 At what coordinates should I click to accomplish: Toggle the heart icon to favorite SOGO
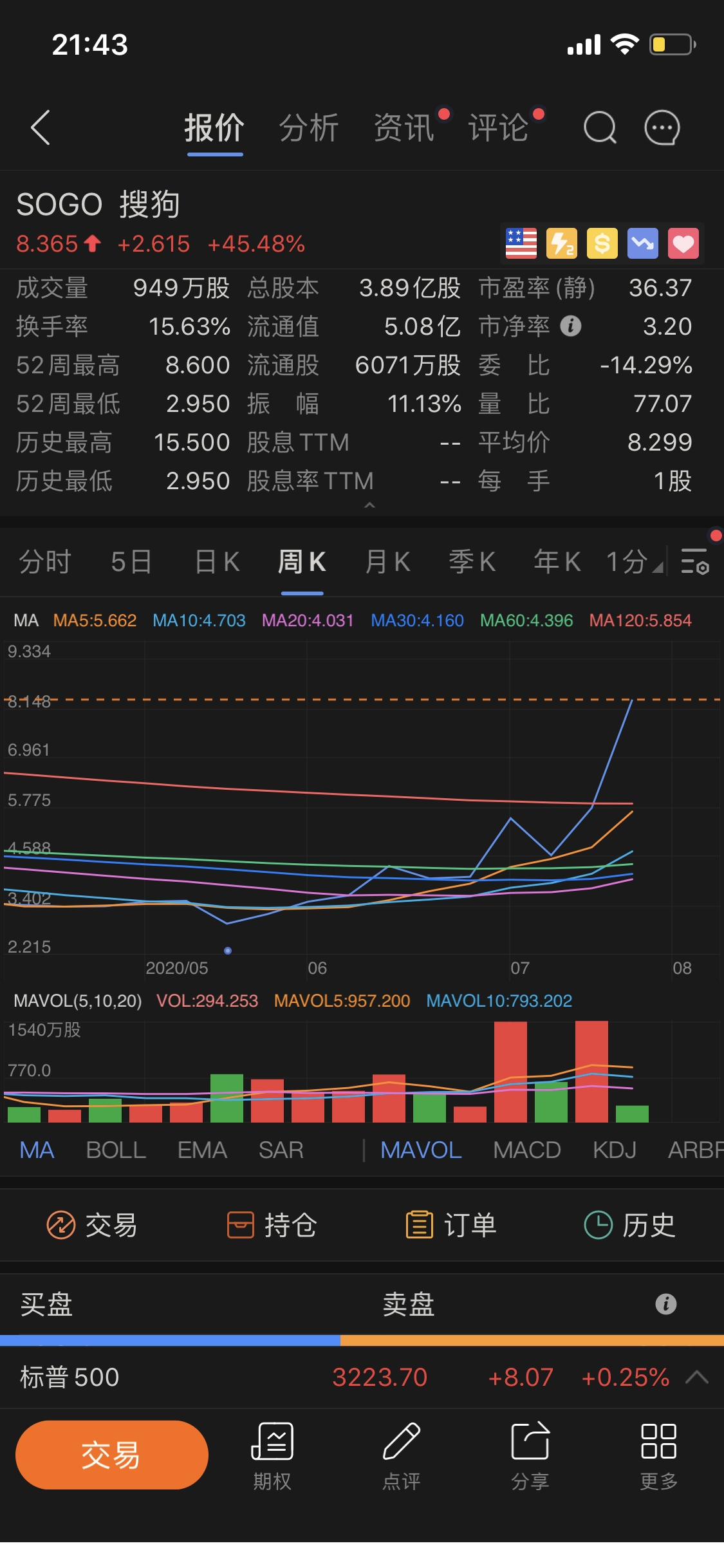click(683, 243)
